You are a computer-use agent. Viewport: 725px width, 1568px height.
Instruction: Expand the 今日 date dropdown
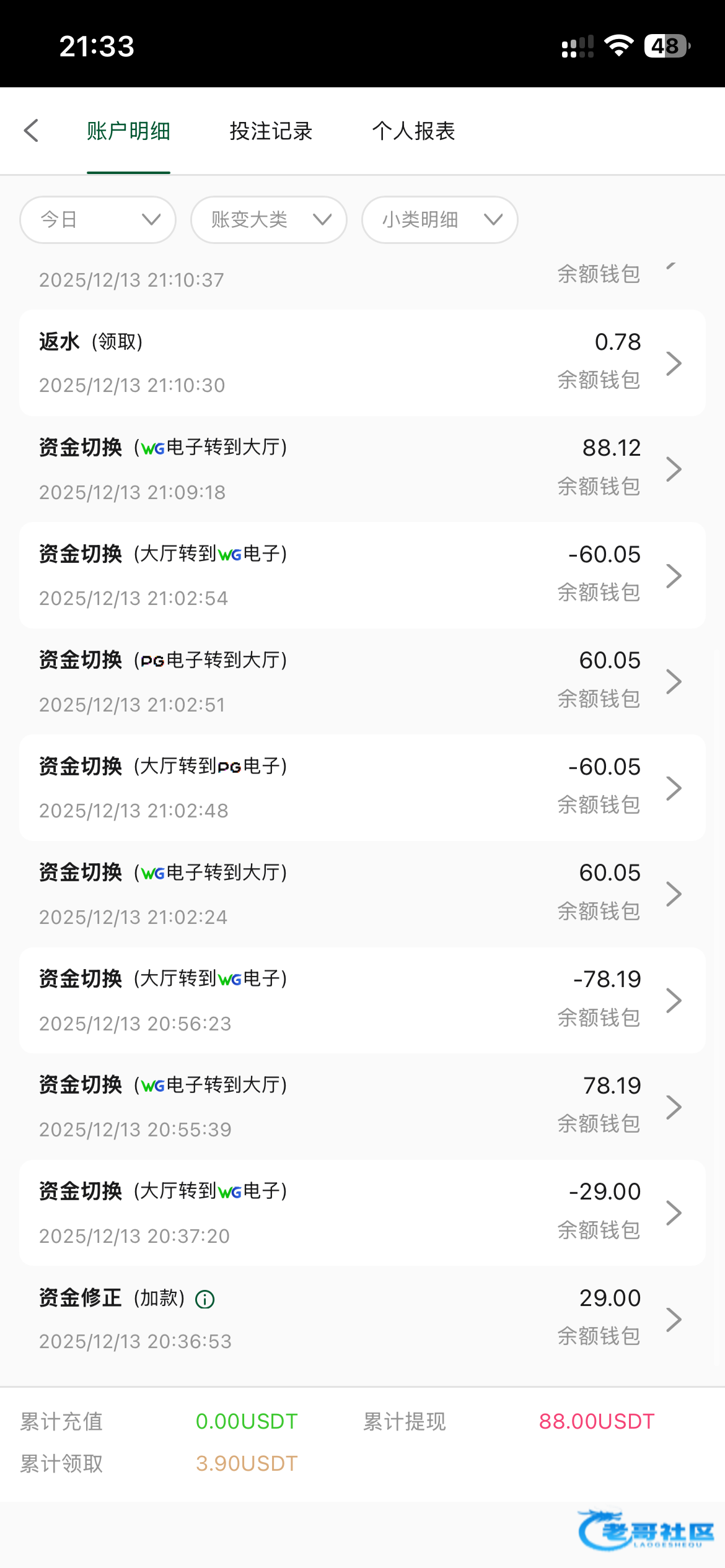pos(98,220)
